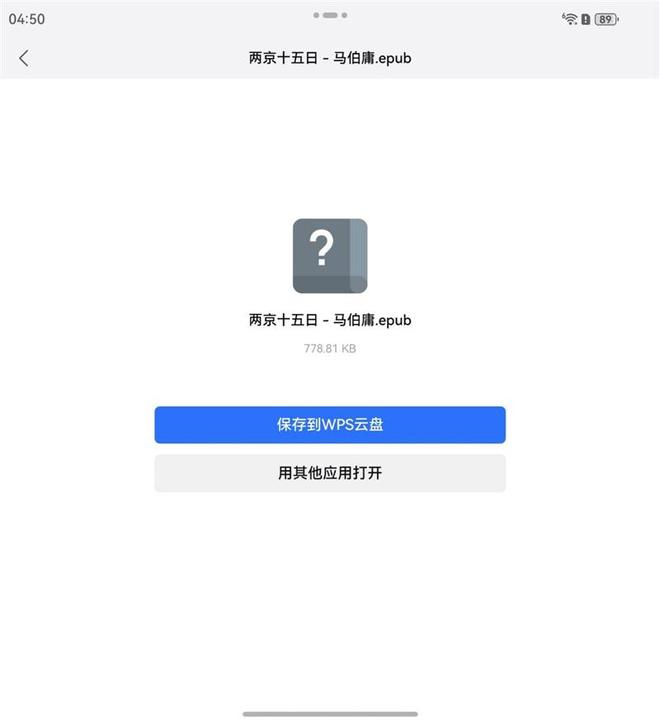The height and width of the screenshot is (722, 660).
Task: Save the epub to WPS云盘
Action: (330, 425)
